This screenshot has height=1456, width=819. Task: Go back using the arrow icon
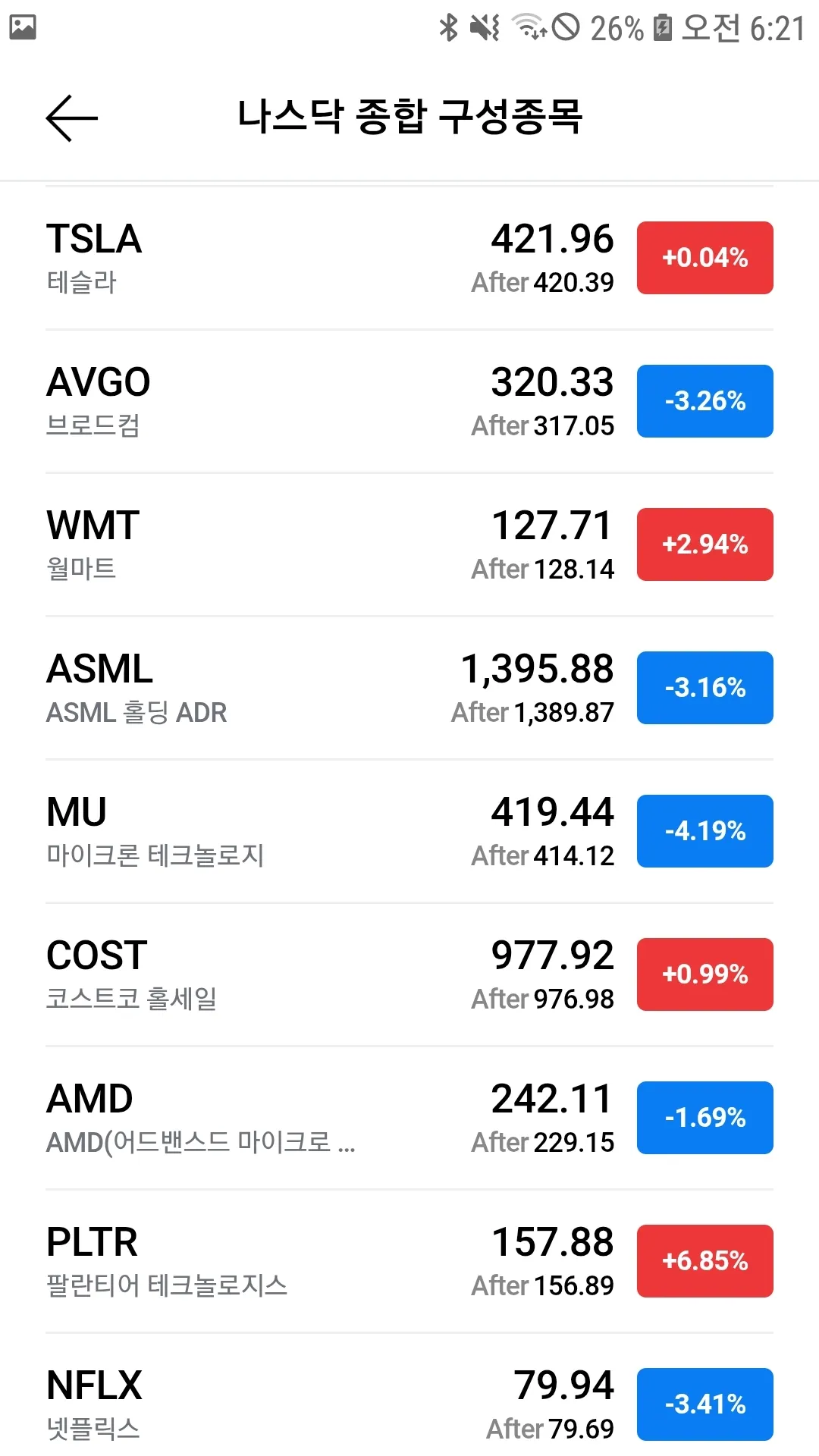pos(72,118)
